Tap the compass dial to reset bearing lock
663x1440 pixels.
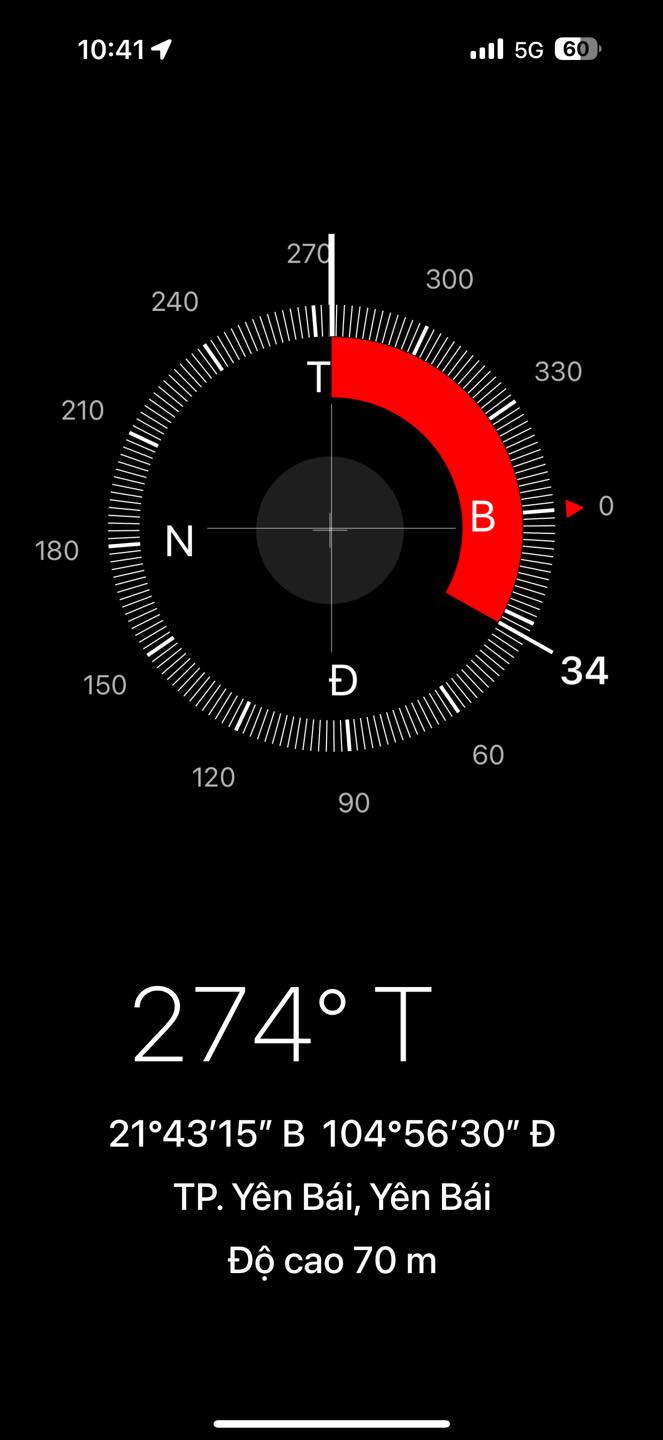(x=330, y=529)
